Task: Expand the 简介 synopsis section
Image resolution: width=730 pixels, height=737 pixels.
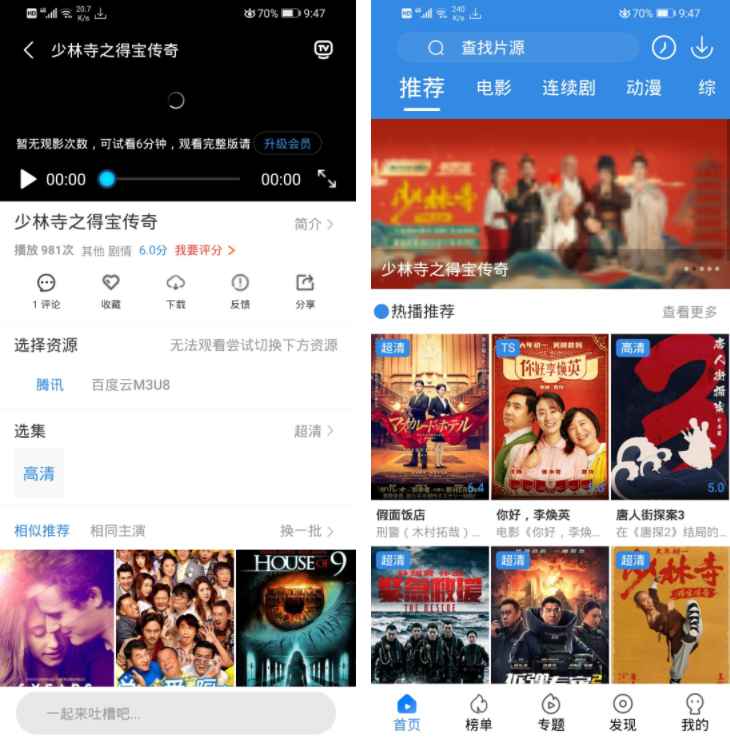Action: pos(314,225)
